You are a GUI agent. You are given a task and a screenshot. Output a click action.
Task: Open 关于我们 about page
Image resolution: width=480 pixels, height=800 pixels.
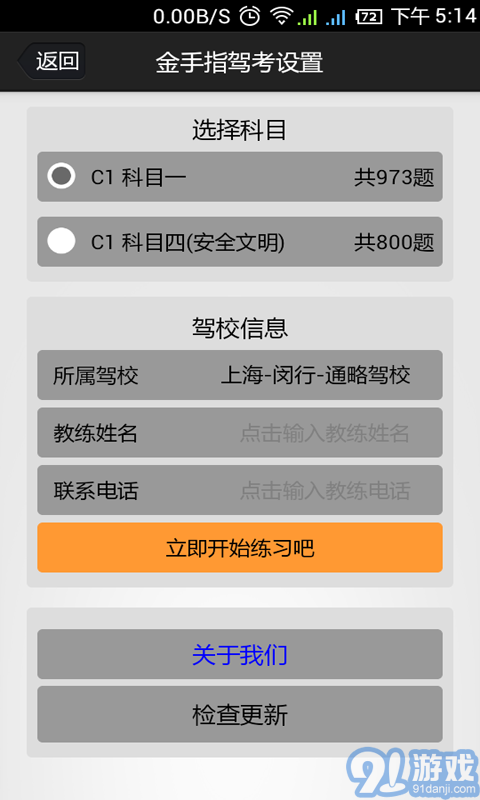pyautogui.click(x=240, y=654)
